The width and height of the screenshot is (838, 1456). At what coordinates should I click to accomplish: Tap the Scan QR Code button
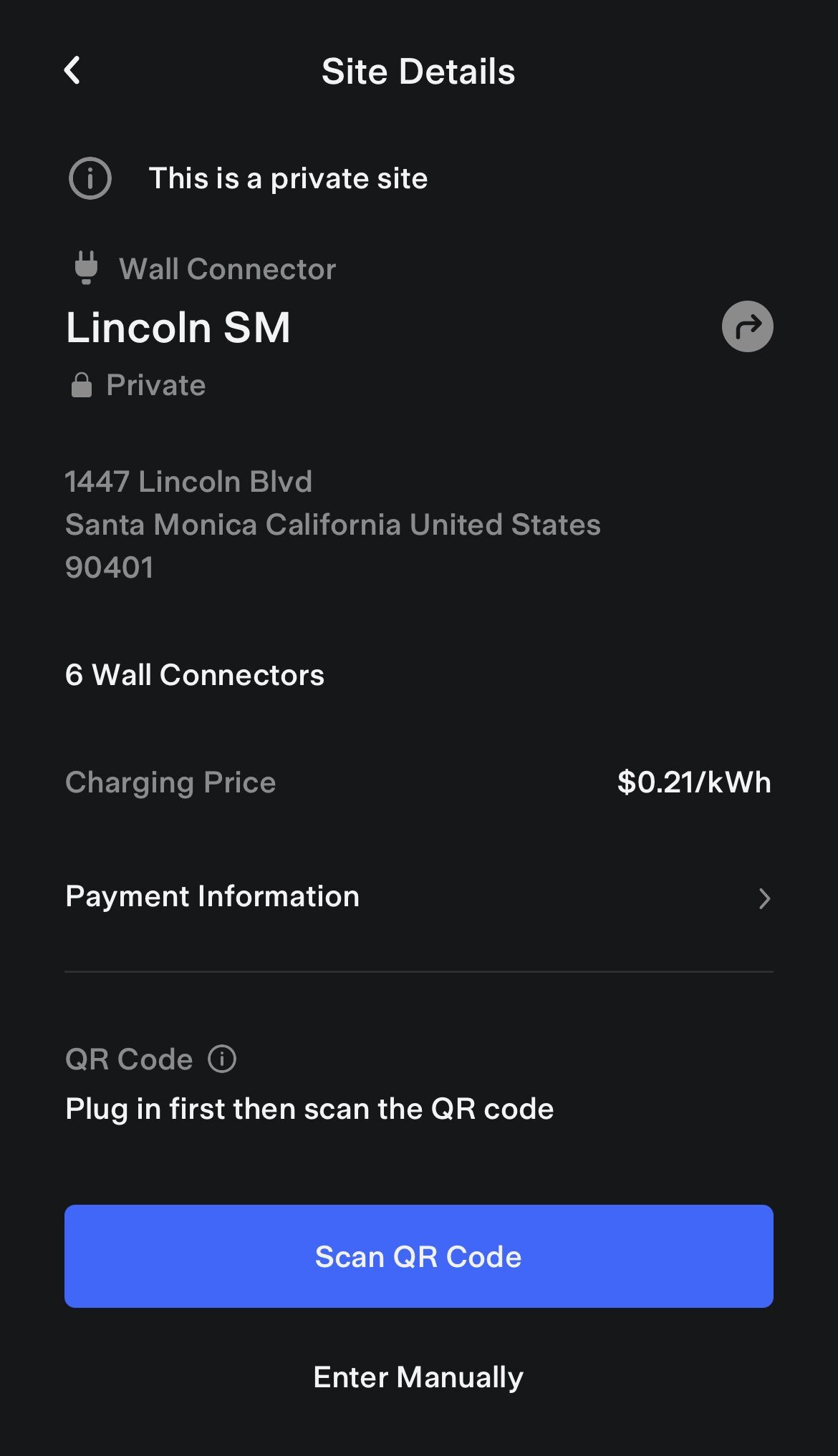pos(418,1256)
